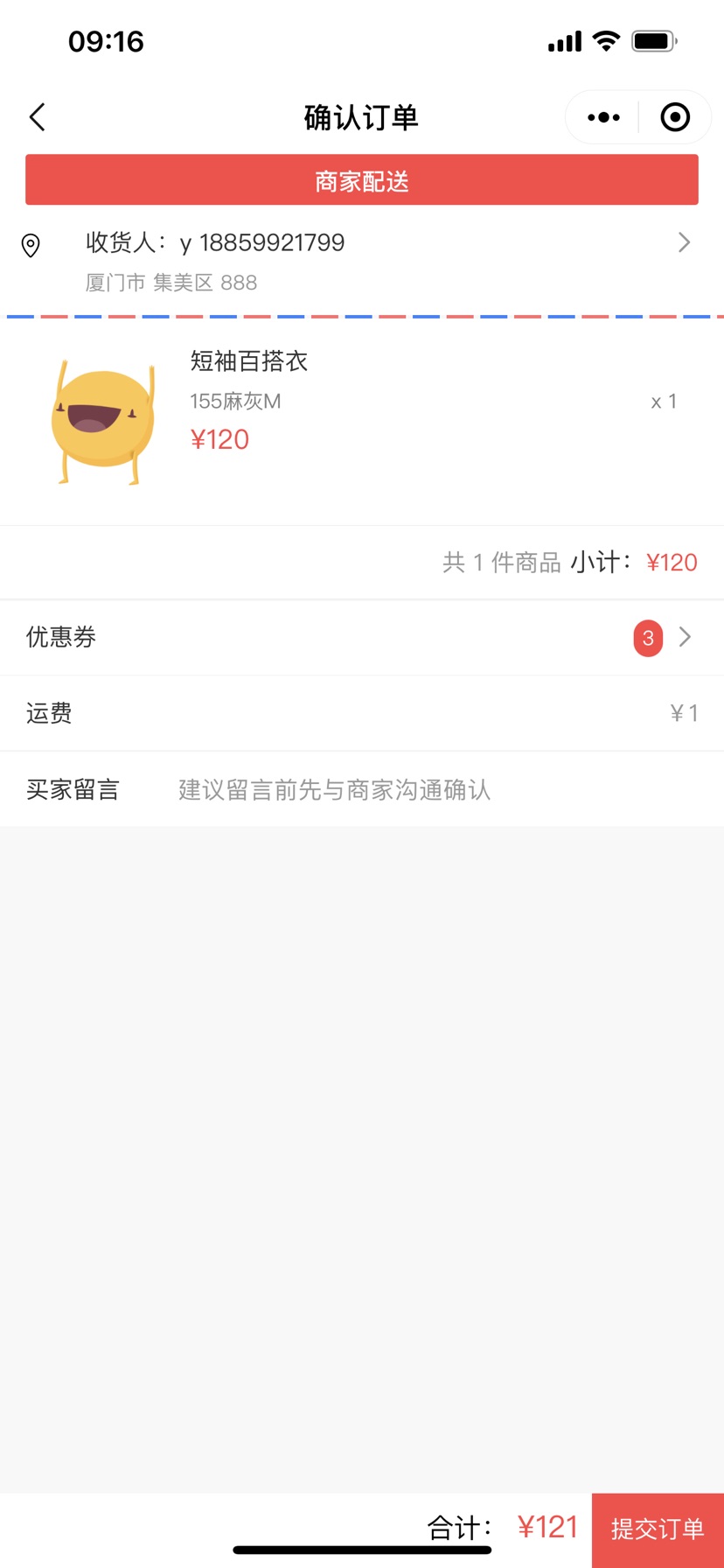
Task: Open the mini program more options menu
Action: click(603, 117)
